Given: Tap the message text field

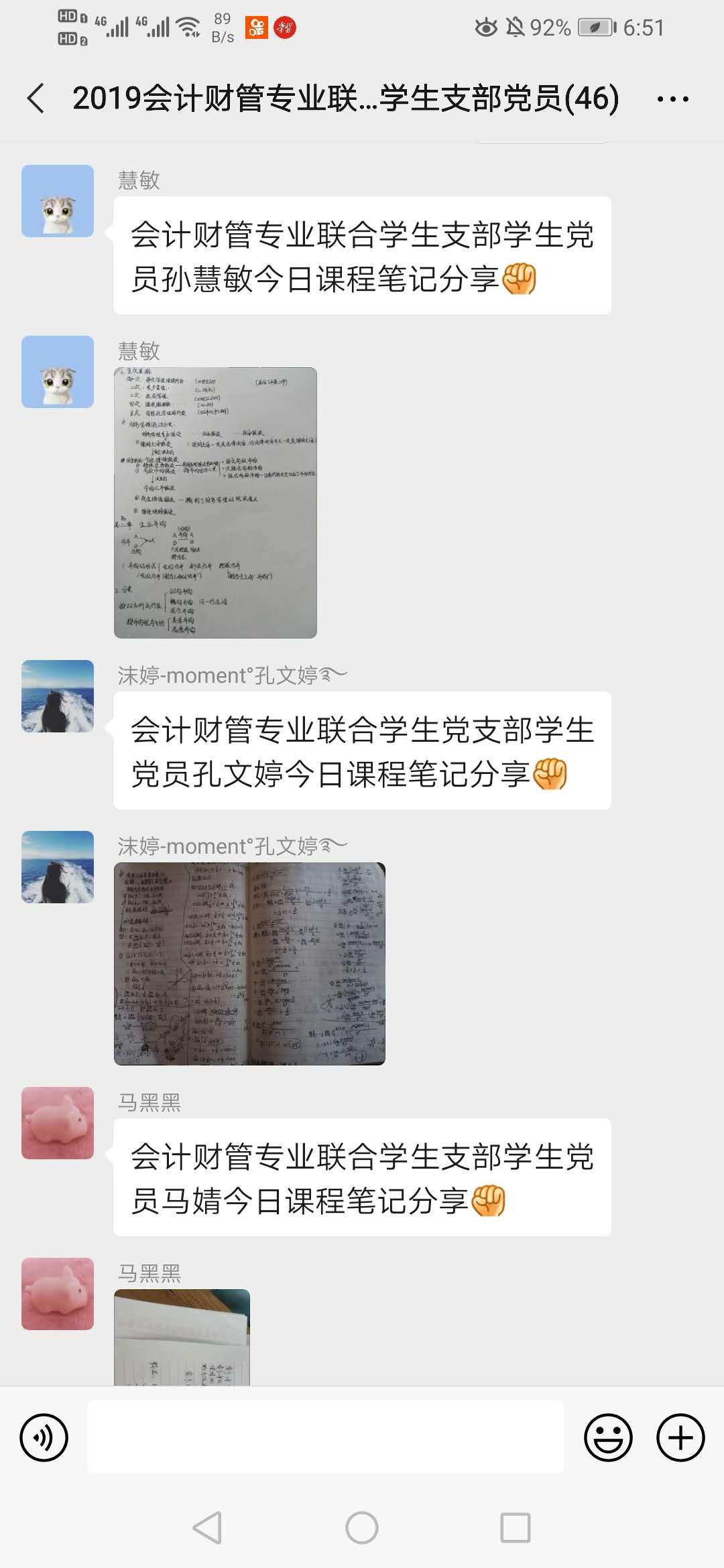Looking at the screenshot, I should click(325, 1437).
